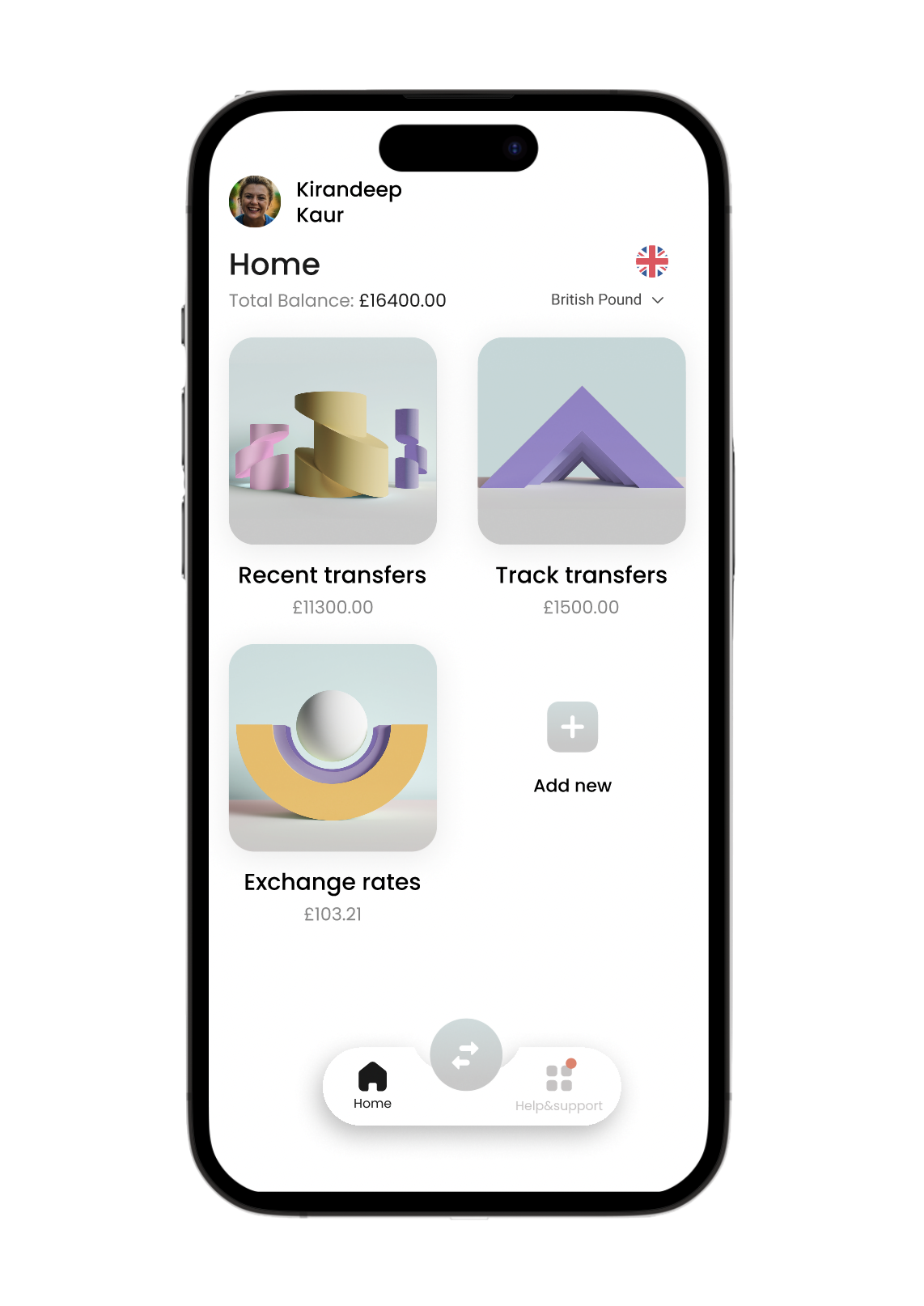Tap the center transfer arrows button

[x=466, y=1054]
